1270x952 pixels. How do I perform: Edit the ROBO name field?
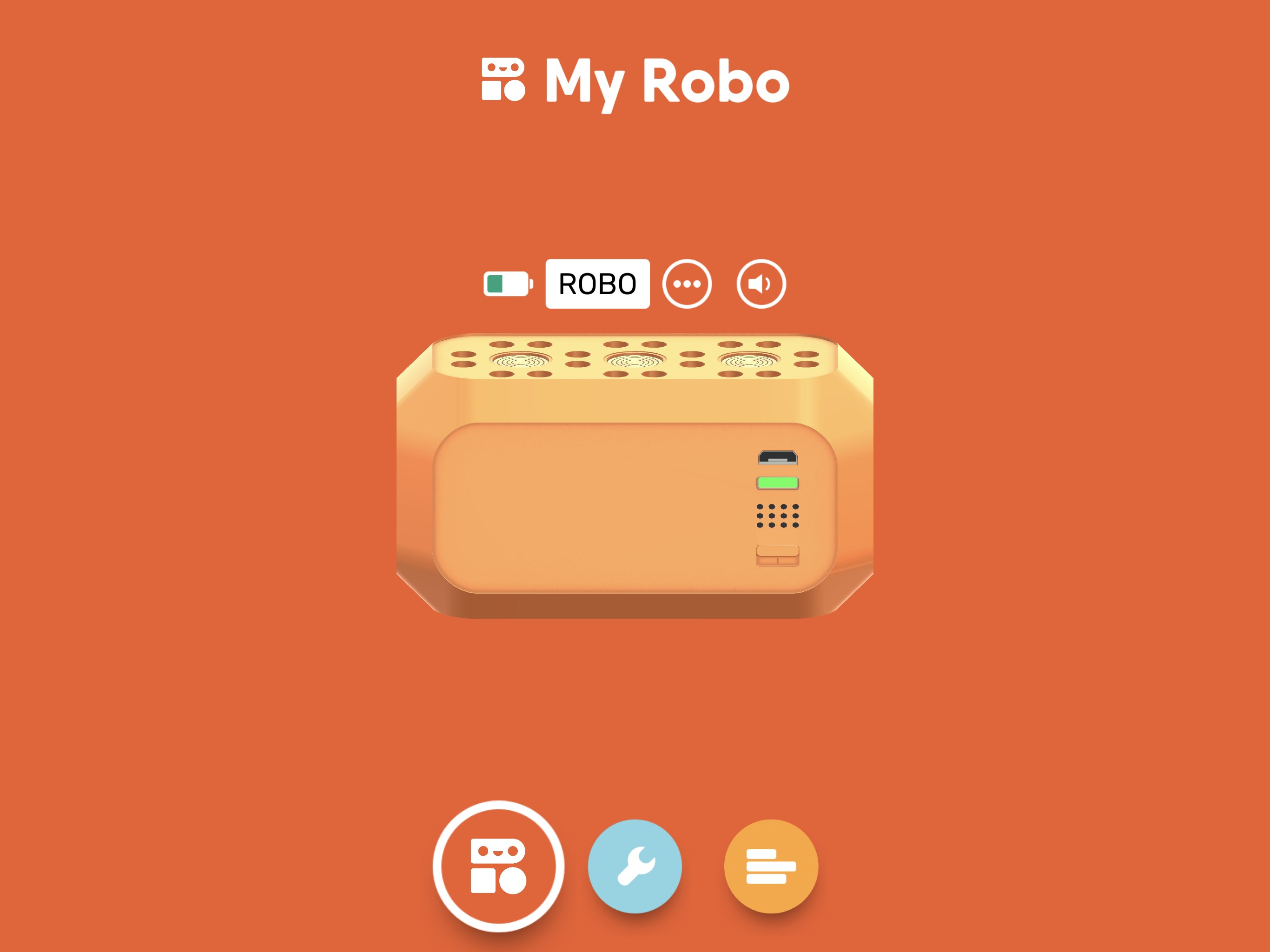[x=597, y=284]
